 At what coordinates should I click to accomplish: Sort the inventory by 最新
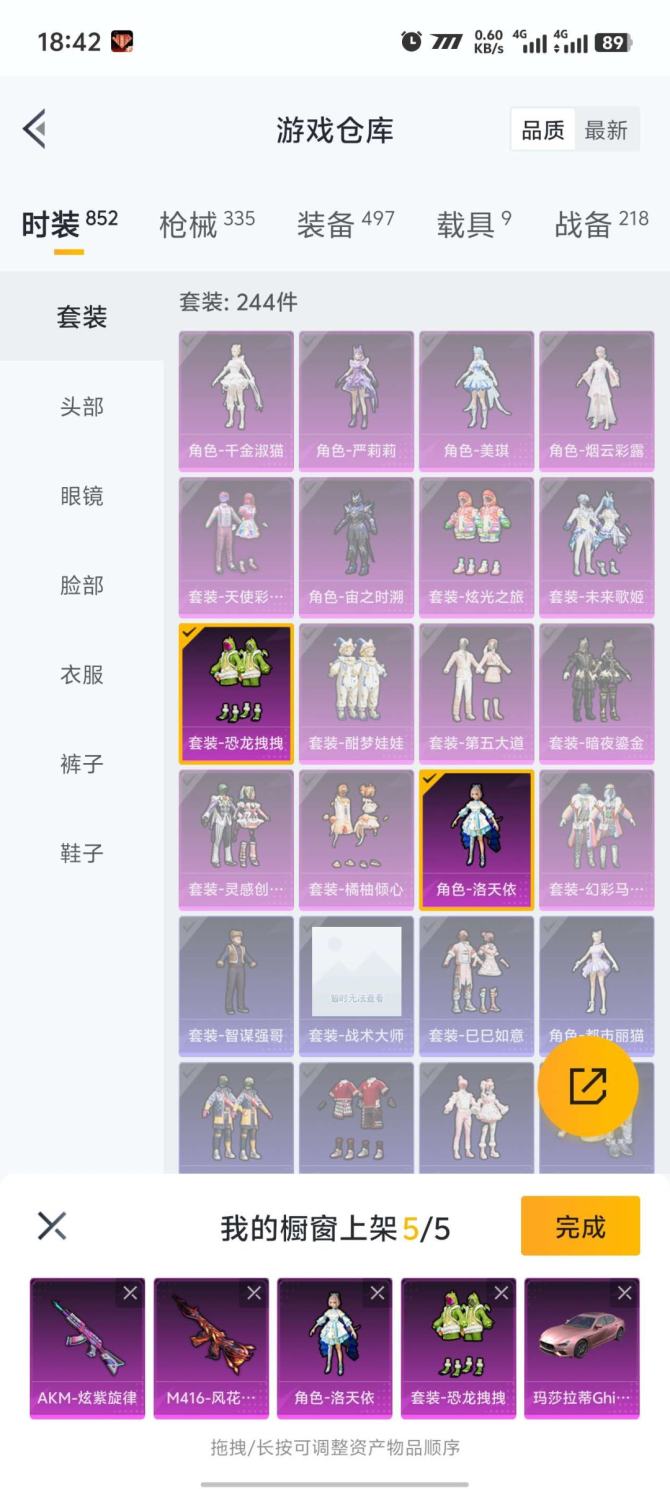click(x=606, y=130)
